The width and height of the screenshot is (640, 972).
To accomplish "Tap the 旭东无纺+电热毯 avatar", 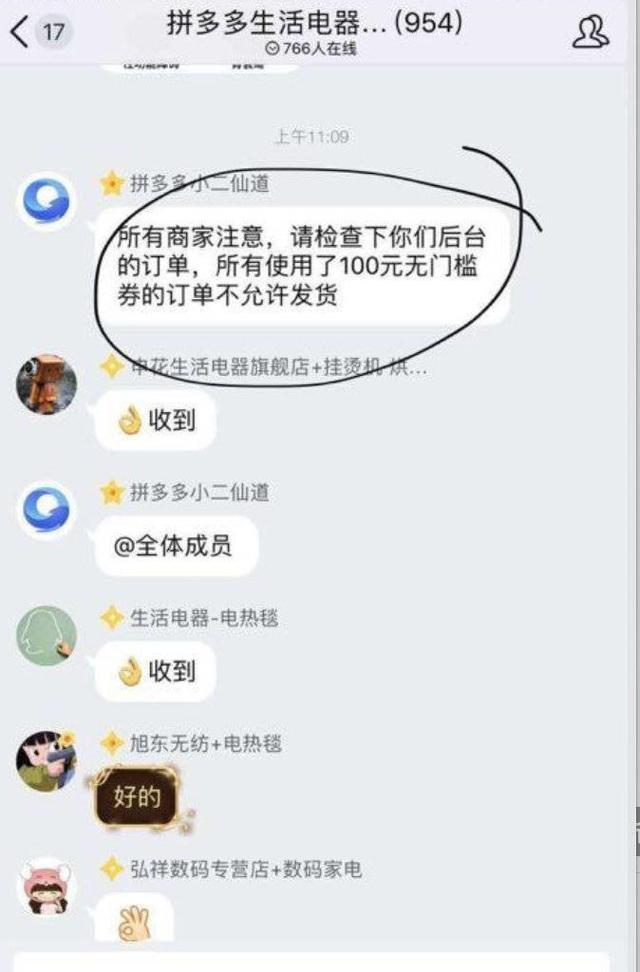I will [46, 760].
